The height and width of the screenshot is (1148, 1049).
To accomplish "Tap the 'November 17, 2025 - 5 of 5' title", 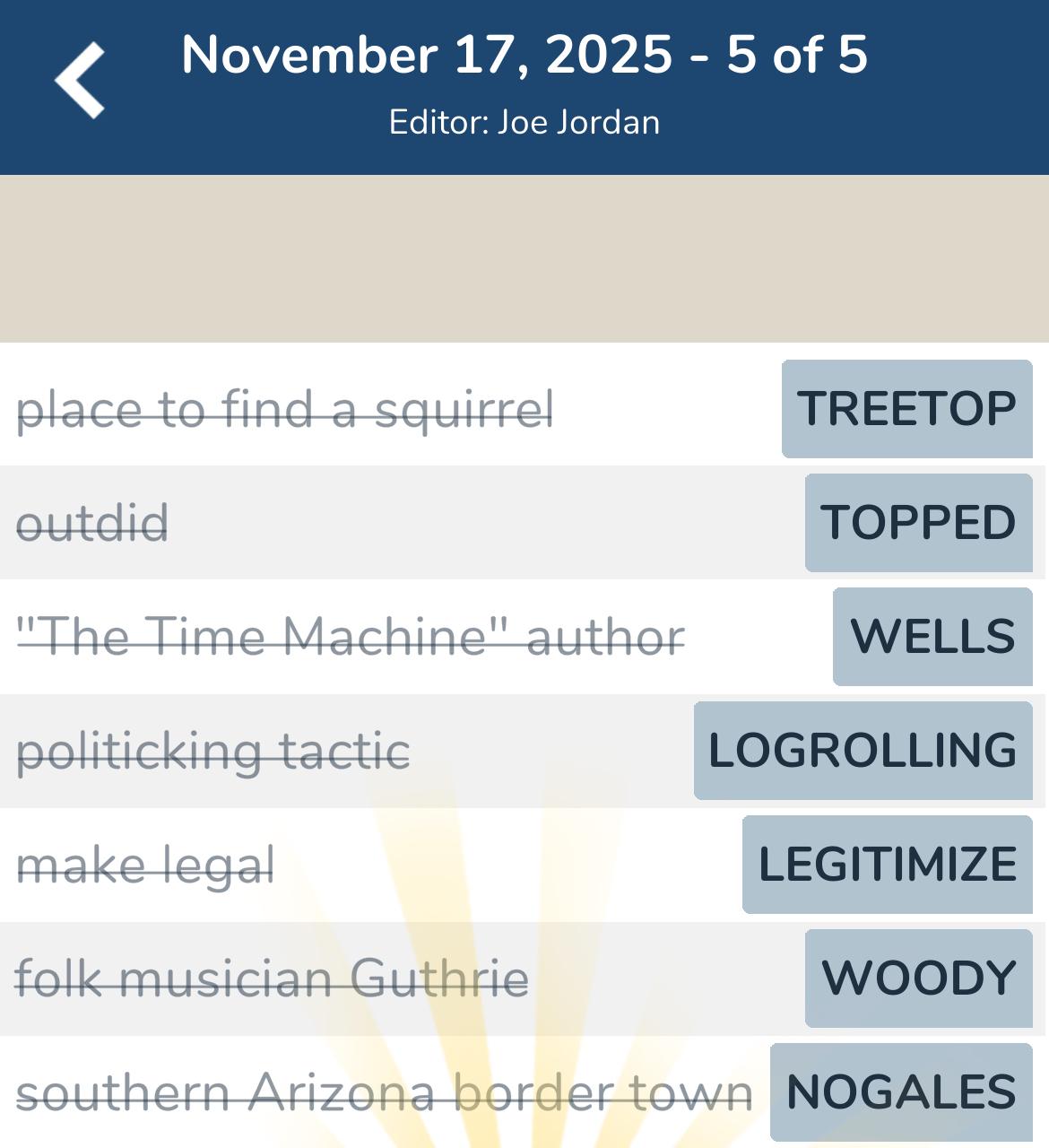I will click(x=524, y=56).
